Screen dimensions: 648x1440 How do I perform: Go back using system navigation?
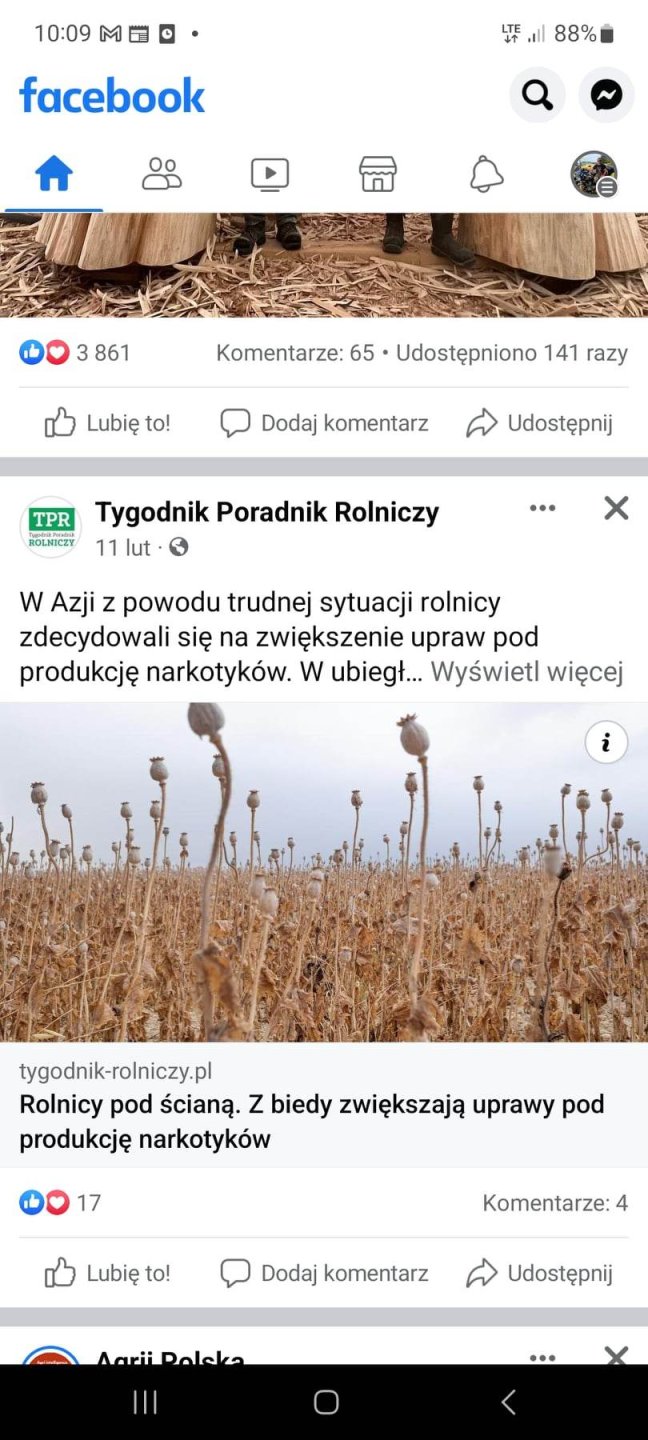coord(508,1402)
